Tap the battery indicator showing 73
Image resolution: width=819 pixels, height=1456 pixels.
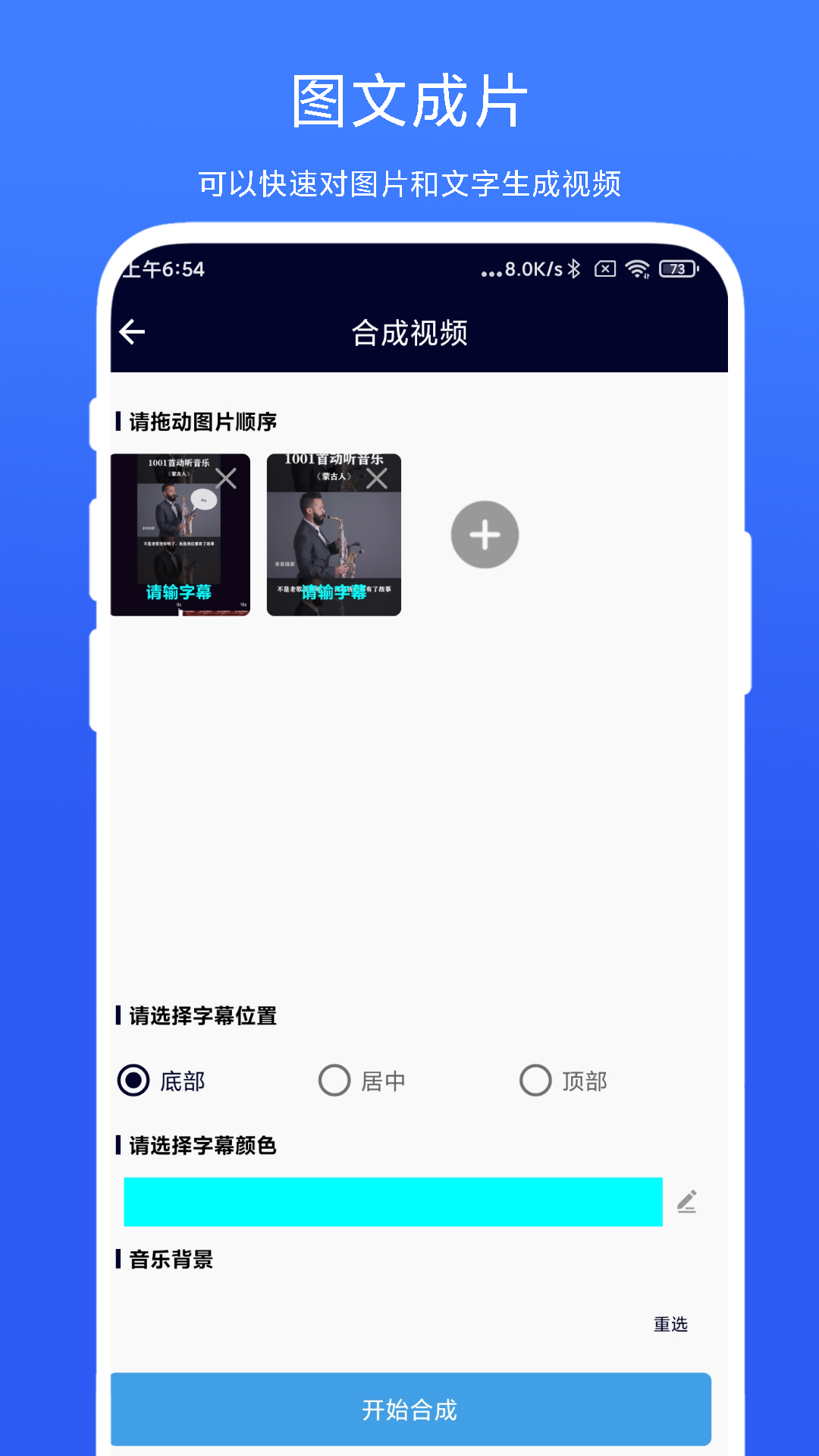point(676,268)
